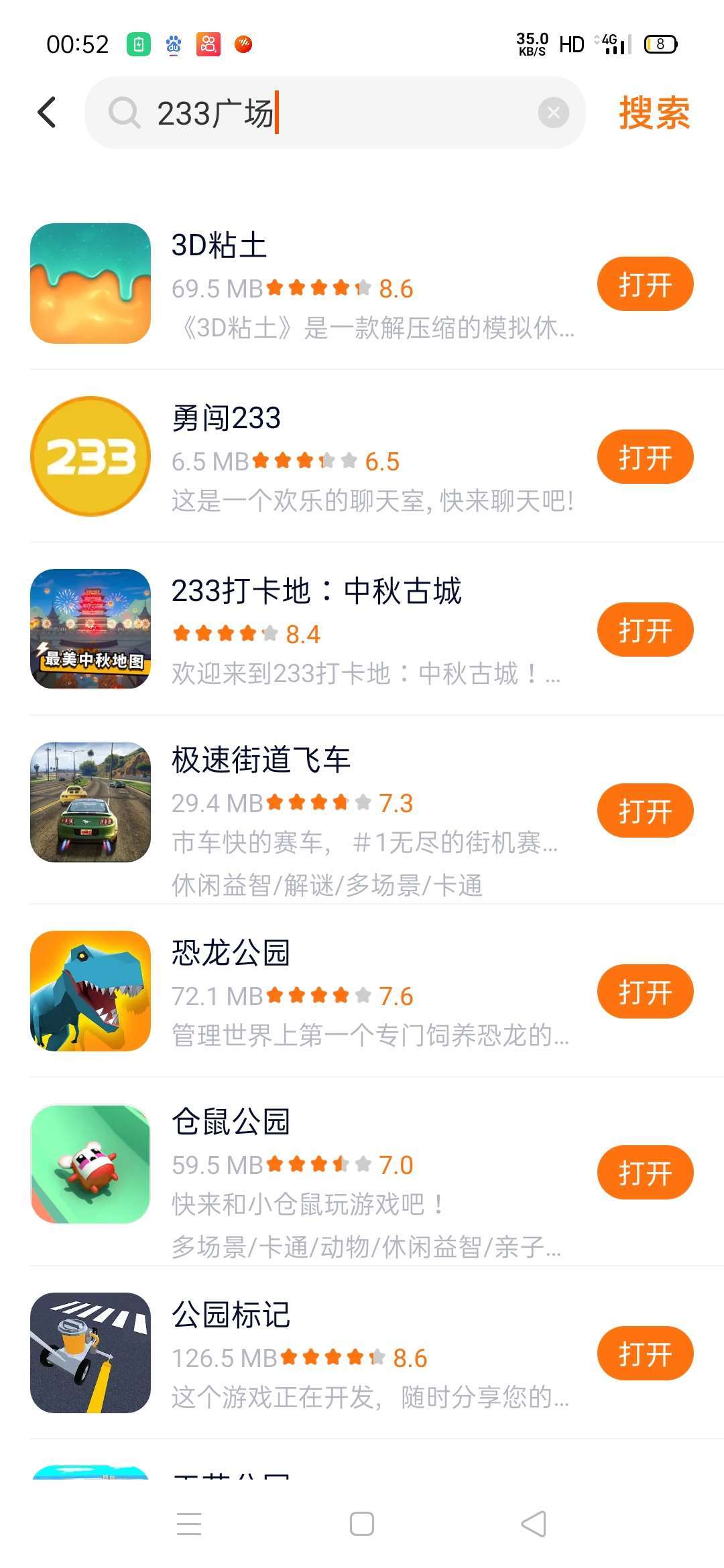Tap the orange 搜索 button

[x=654, y=113]
